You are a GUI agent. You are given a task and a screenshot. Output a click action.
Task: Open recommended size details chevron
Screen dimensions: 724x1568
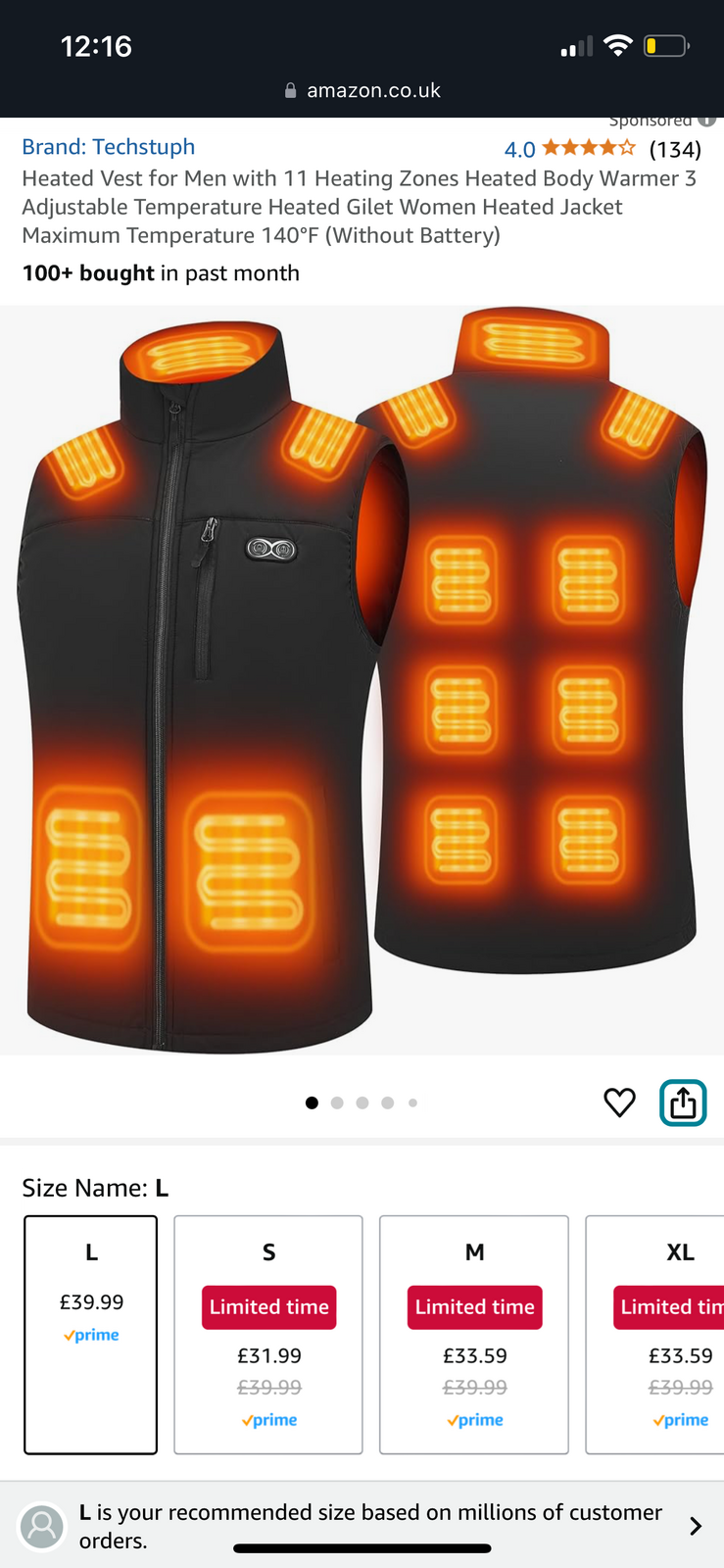(695, 1526)
